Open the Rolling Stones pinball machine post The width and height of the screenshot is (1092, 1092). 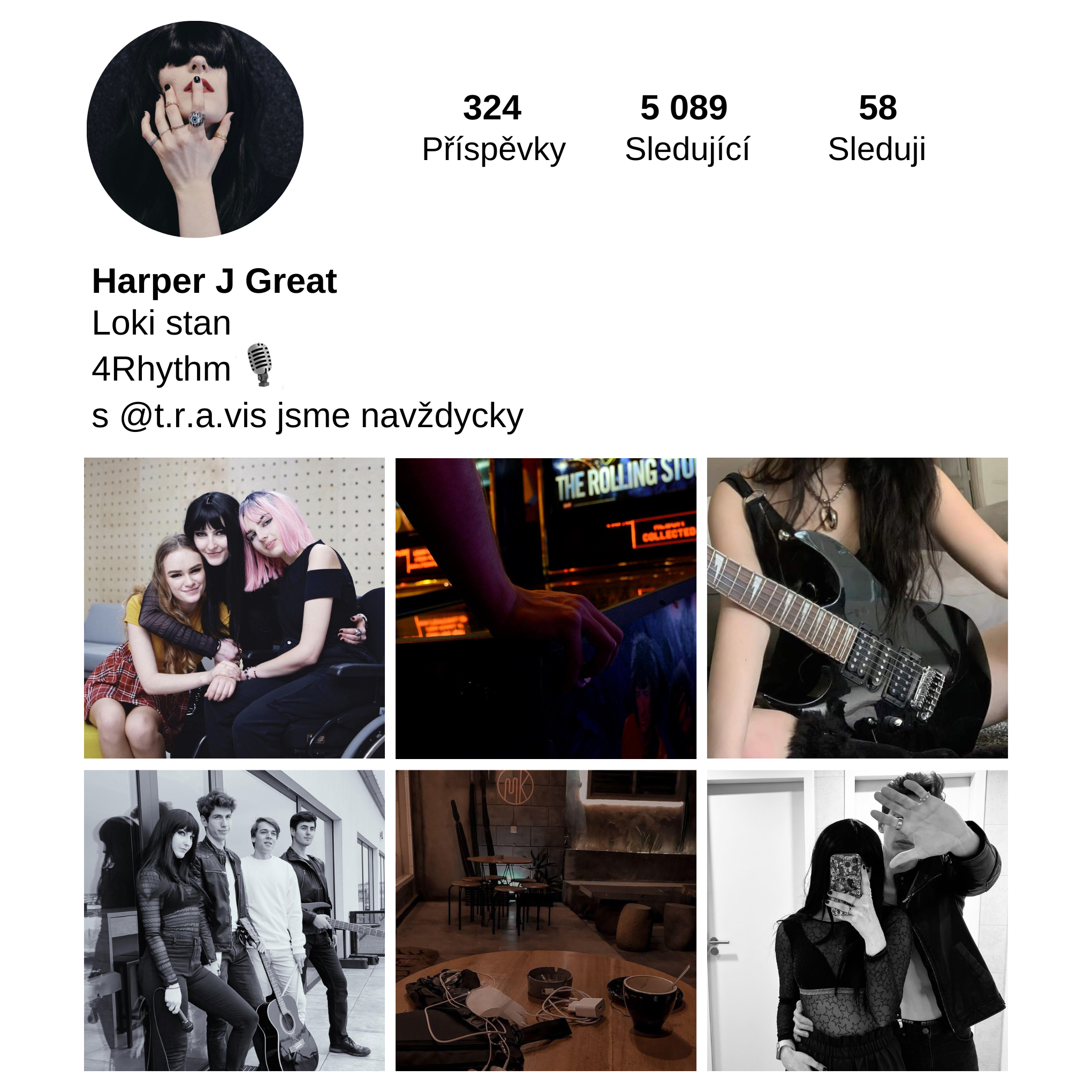(x=545, y=608)
